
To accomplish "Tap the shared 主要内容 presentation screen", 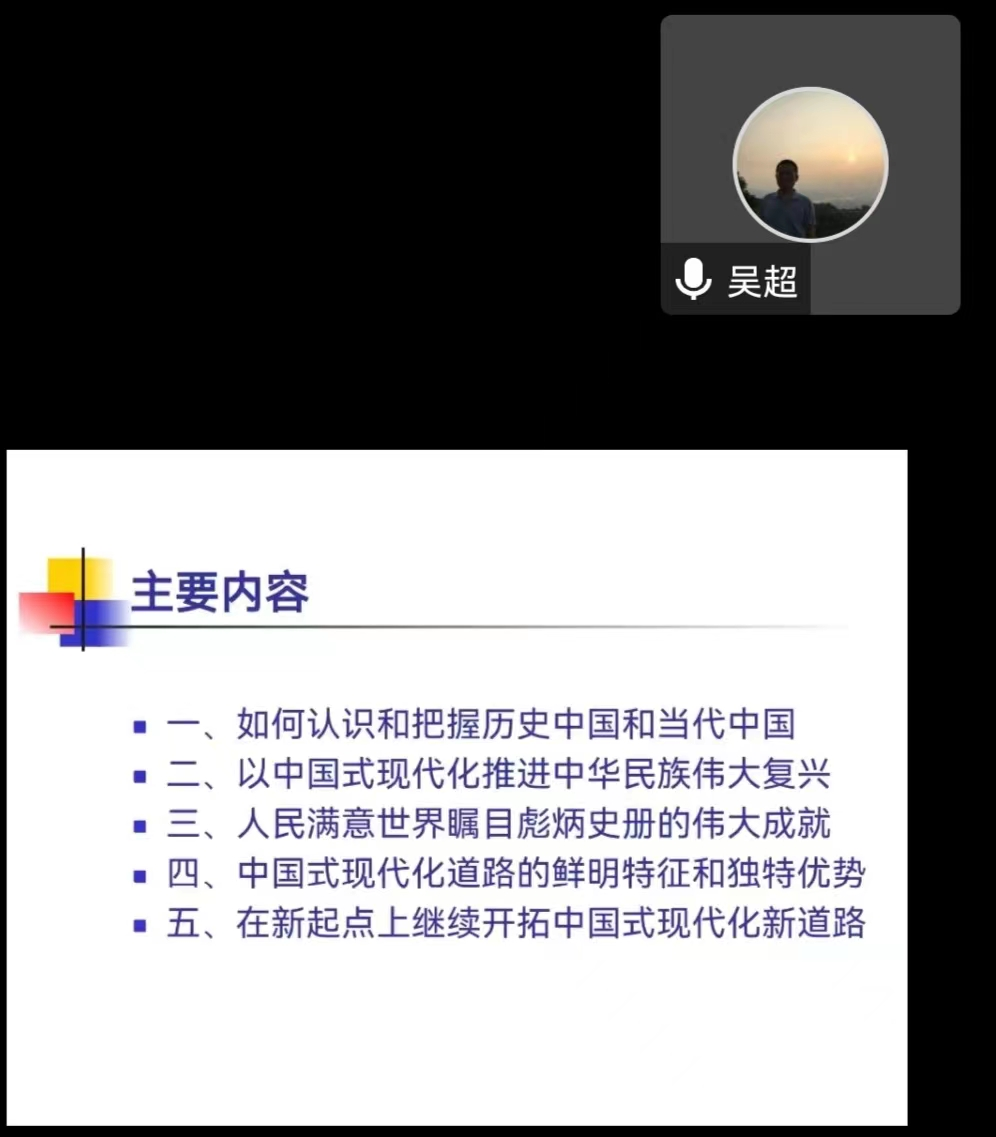I will click(x=457, y=787).
